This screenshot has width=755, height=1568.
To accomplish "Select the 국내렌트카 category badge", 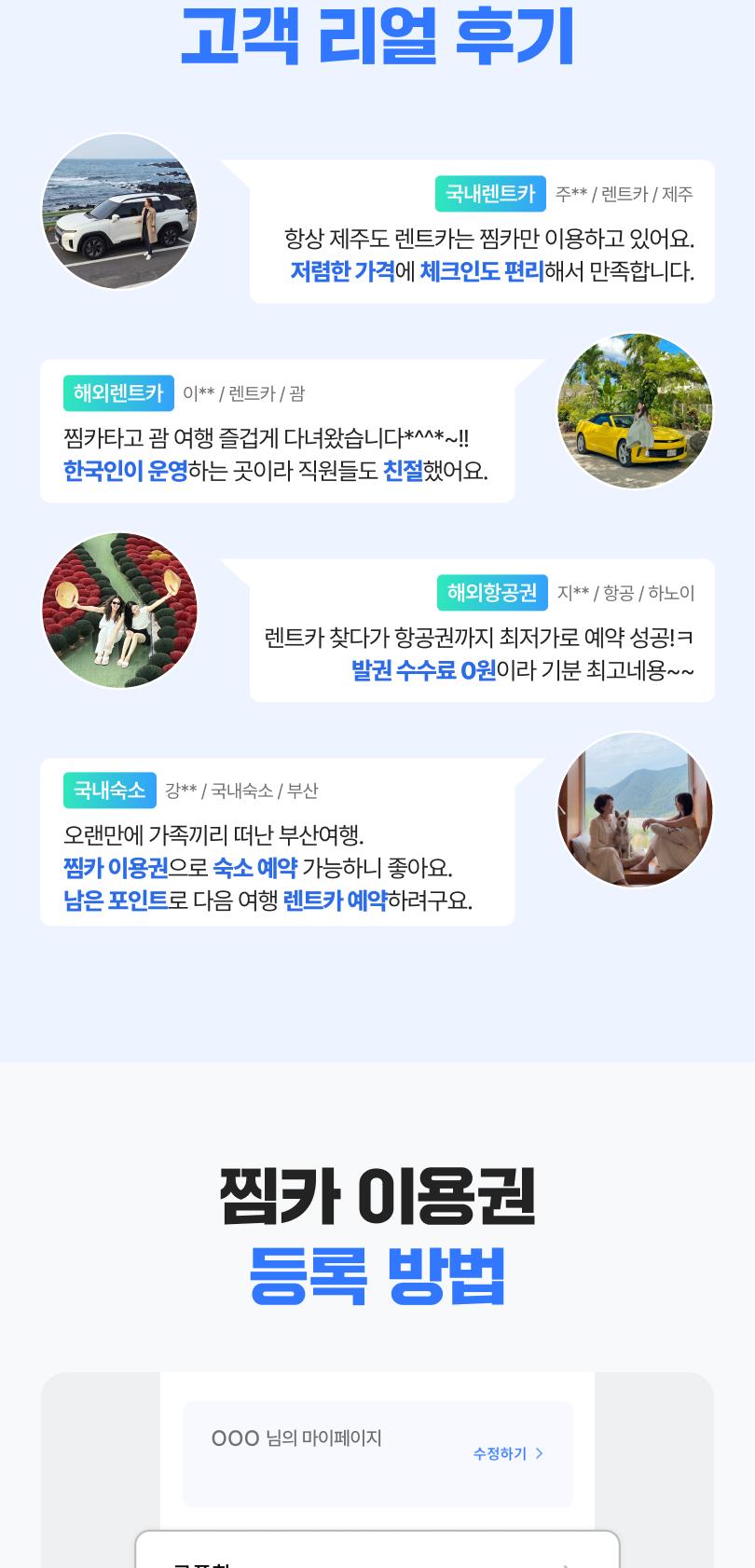I will point(489,194).
